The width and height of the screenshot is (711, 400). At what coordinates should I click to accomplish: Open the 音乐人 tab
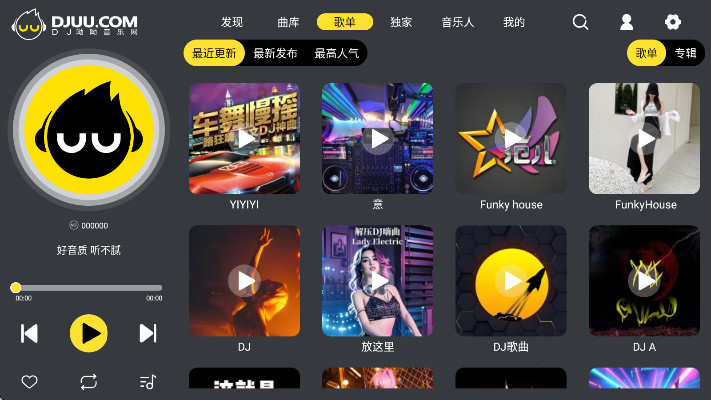coord(457,22)
